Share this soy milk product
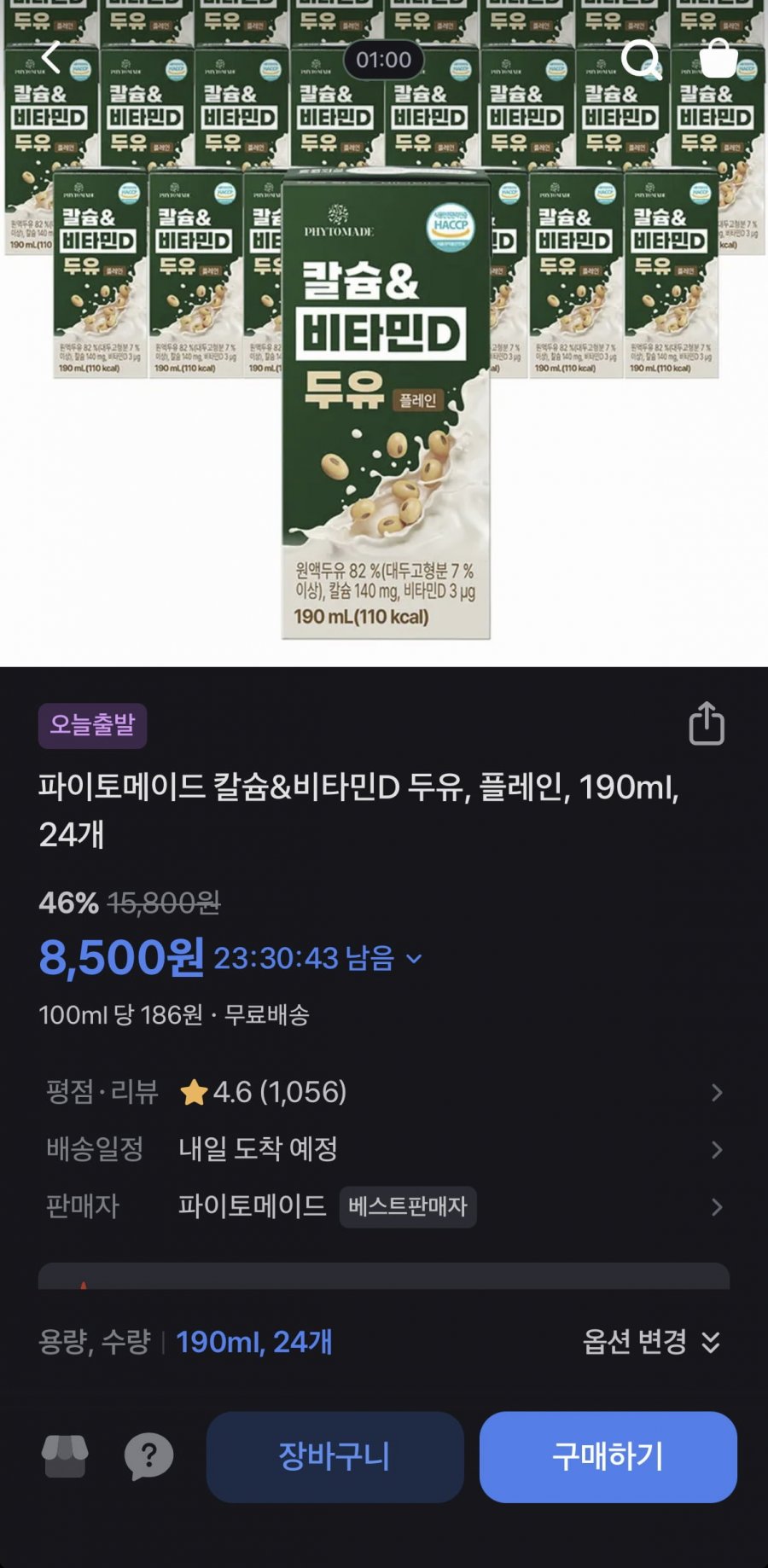 [x=707, y=723]
